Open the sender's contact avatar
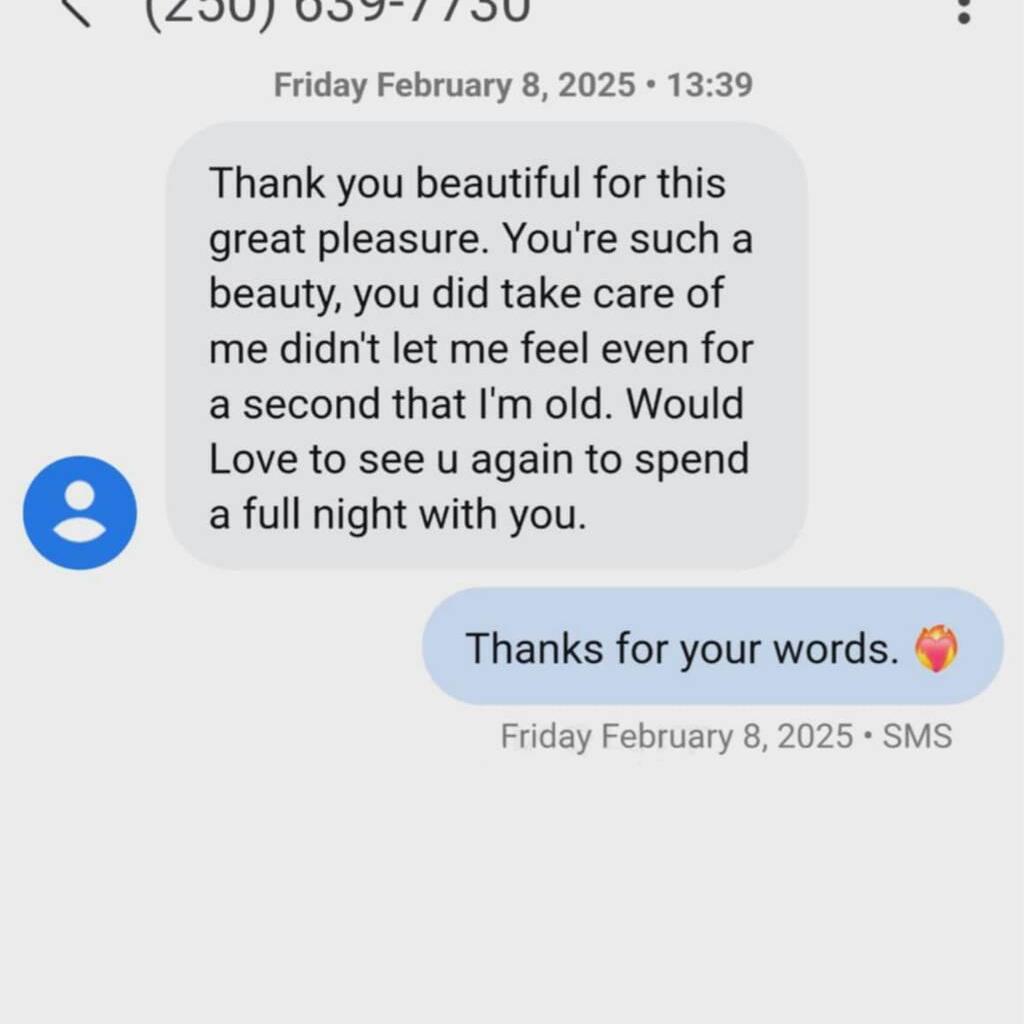This screenshot has width=1024, height=1024. click(79, 512)
